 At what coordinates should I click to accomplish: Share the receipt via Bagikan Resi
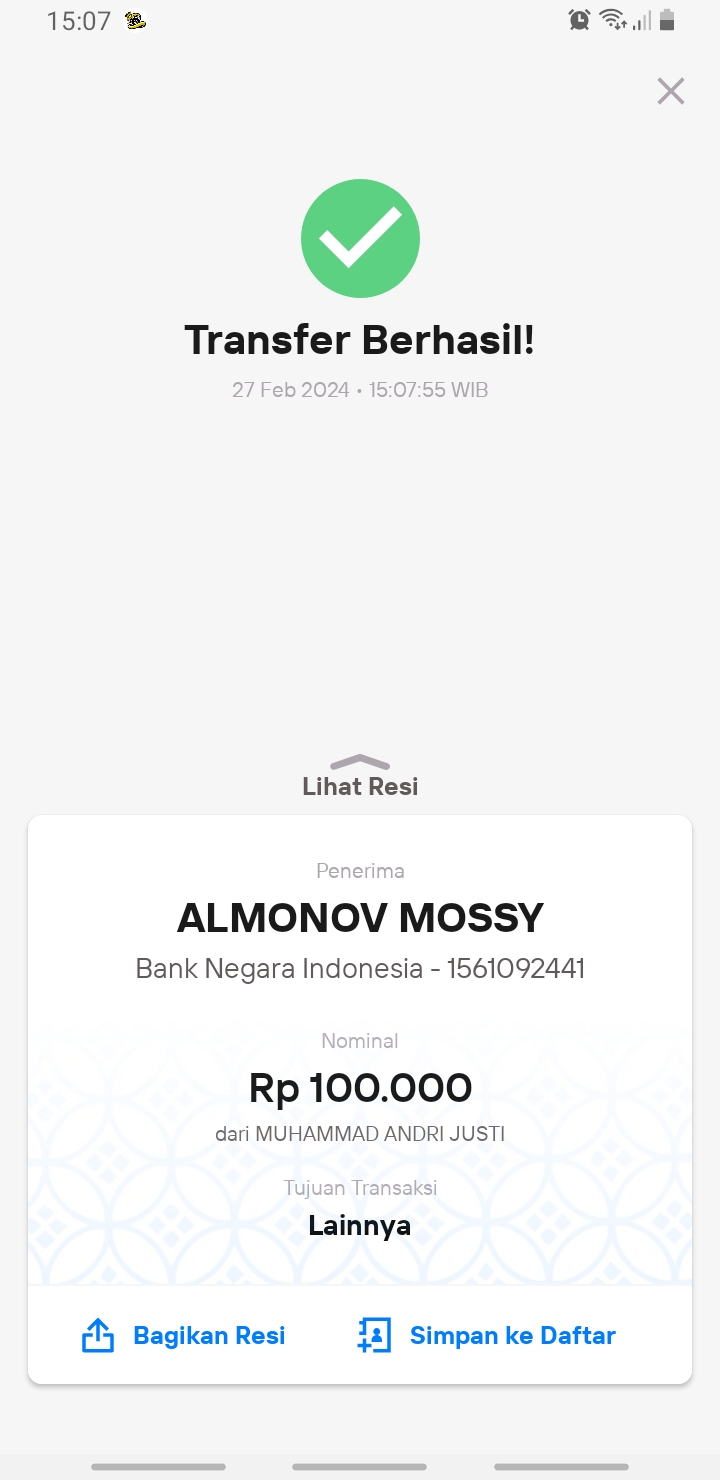tap(183, 1335)
